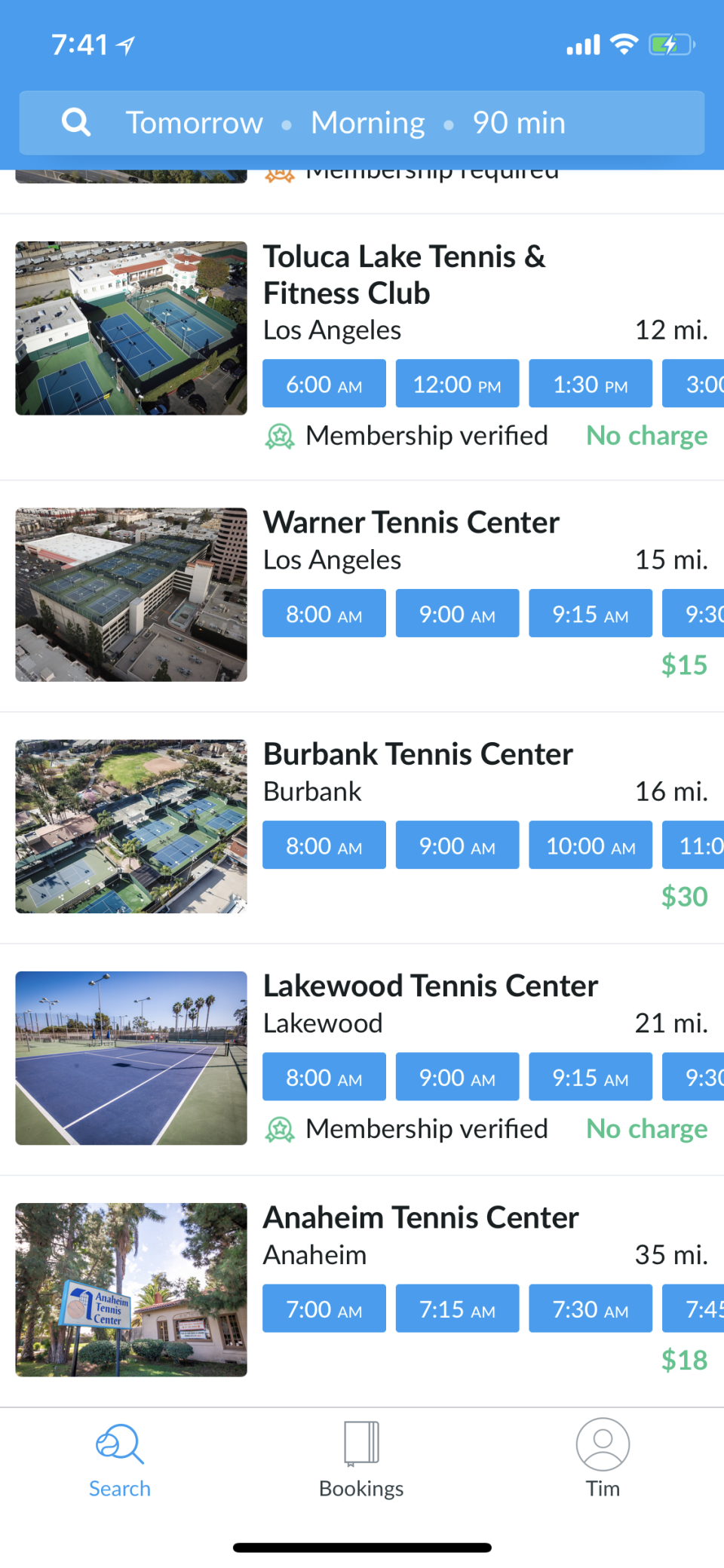724x1568 pixels.
Task: Select 12:00 PM slot at Toluca Lake
Action: pos(457,384)
